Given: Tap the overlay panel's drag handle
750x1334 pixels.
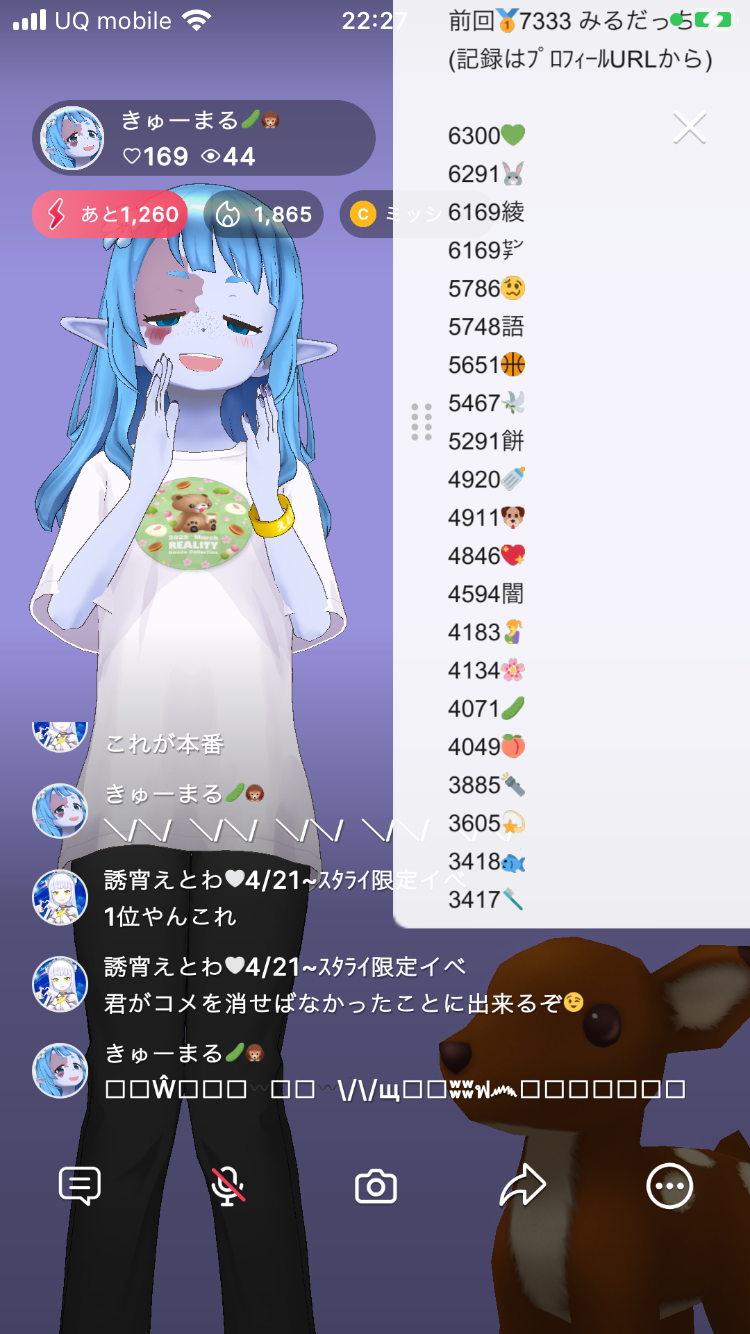Looking at the screenshot, I should (421, 422).
